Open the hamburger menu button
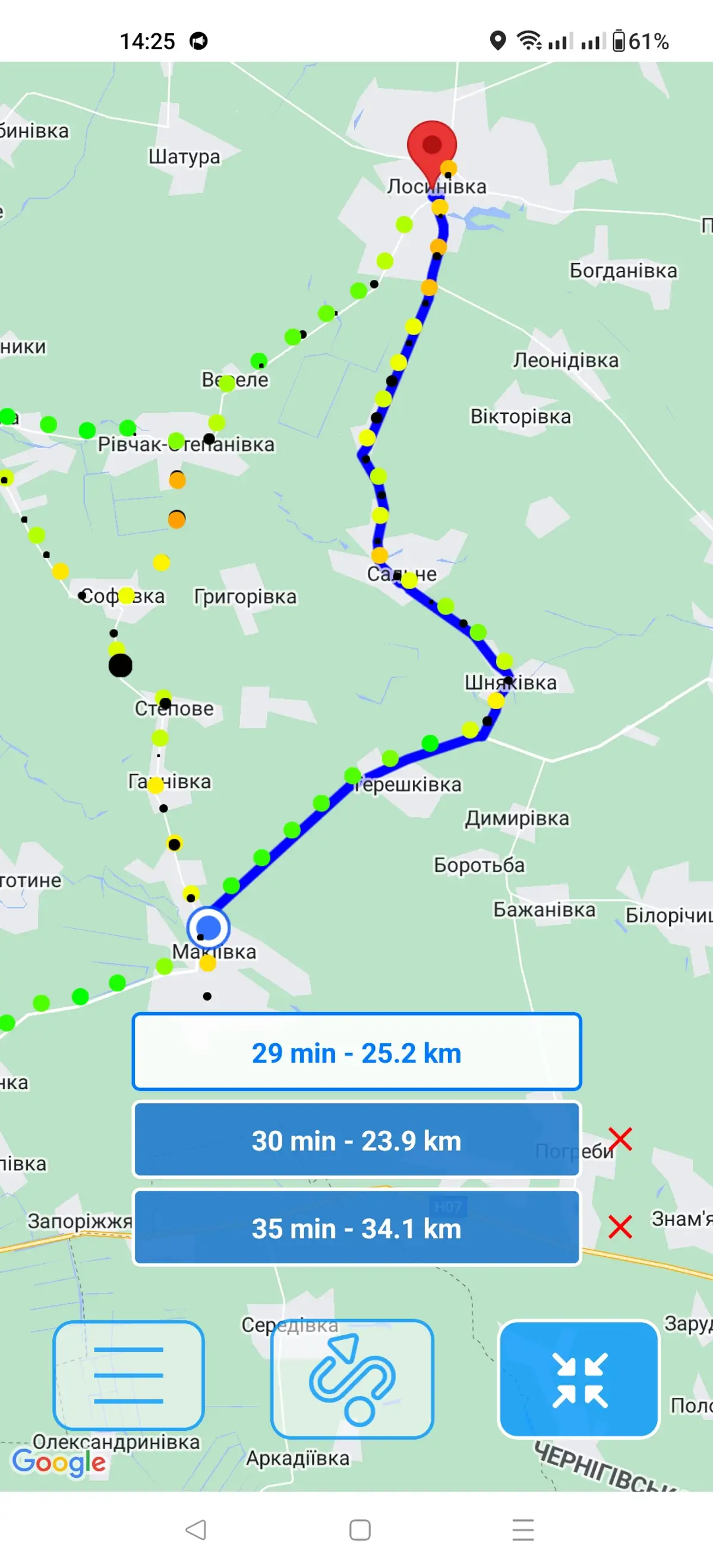 128,1375
